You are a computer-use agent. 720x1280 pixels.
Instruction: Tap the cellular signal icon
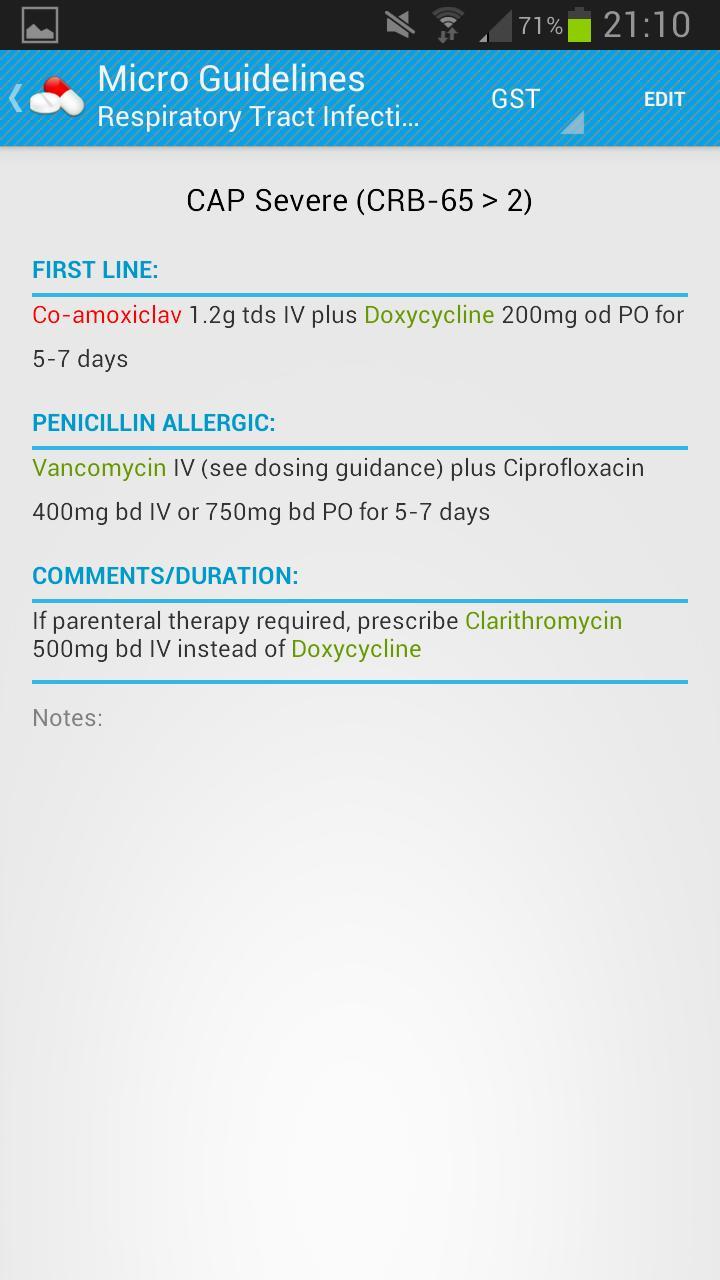coord(492,24)
